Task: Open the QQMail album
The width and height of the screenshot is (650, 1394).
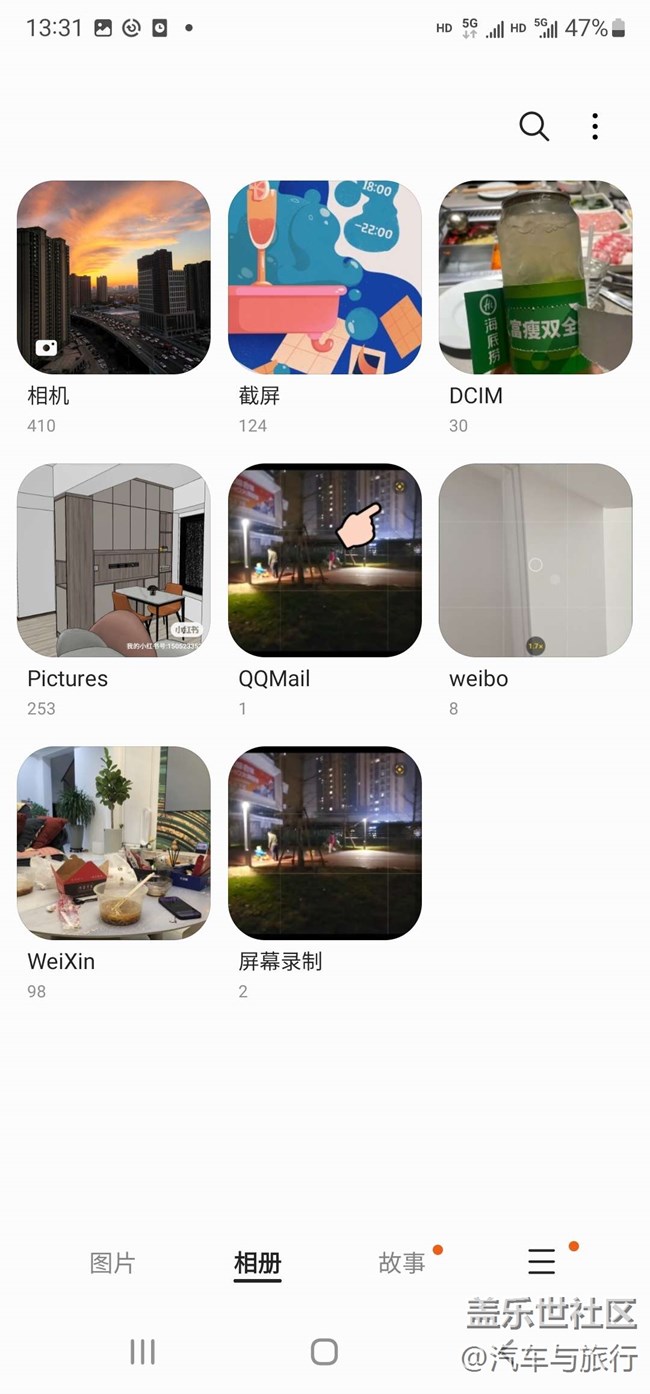Action: [325, 560]
